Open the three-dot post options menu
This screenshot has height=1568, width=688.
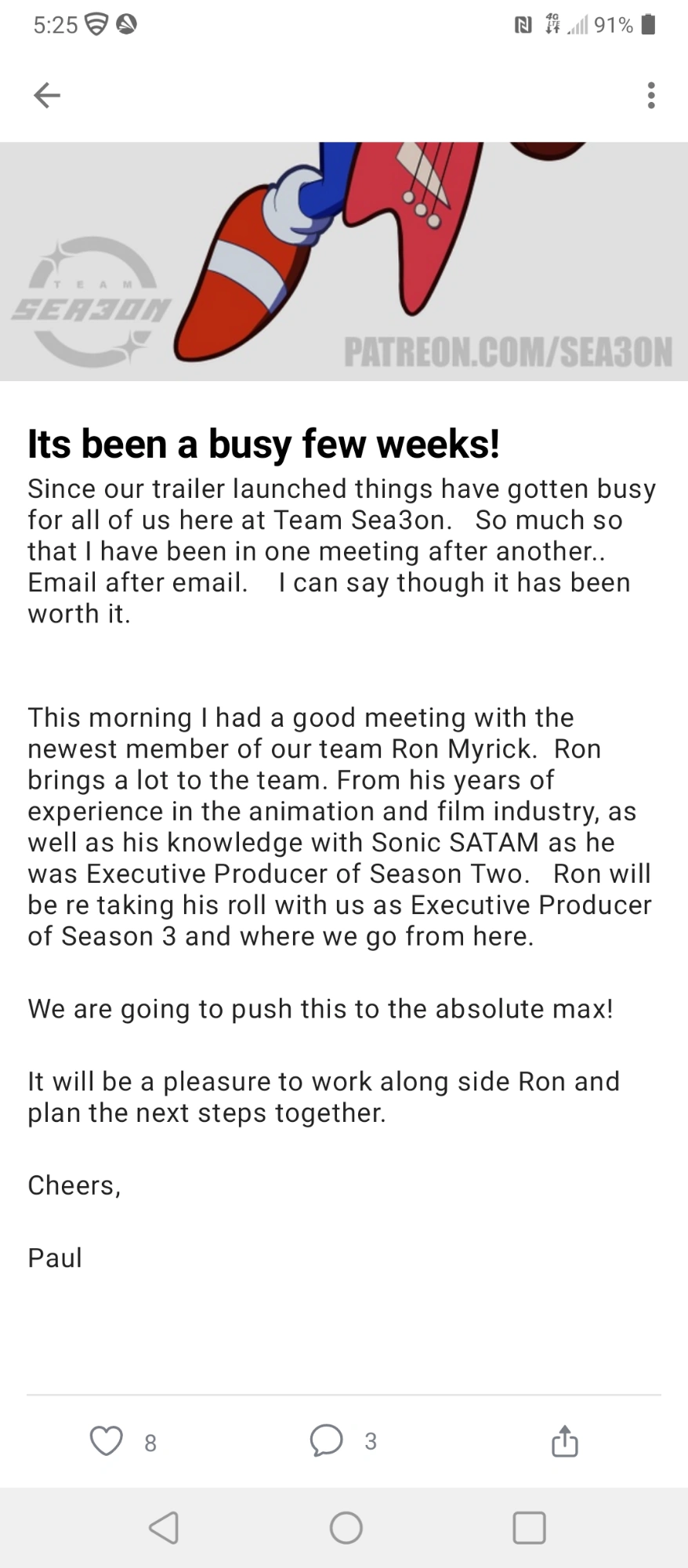(650, 95)
